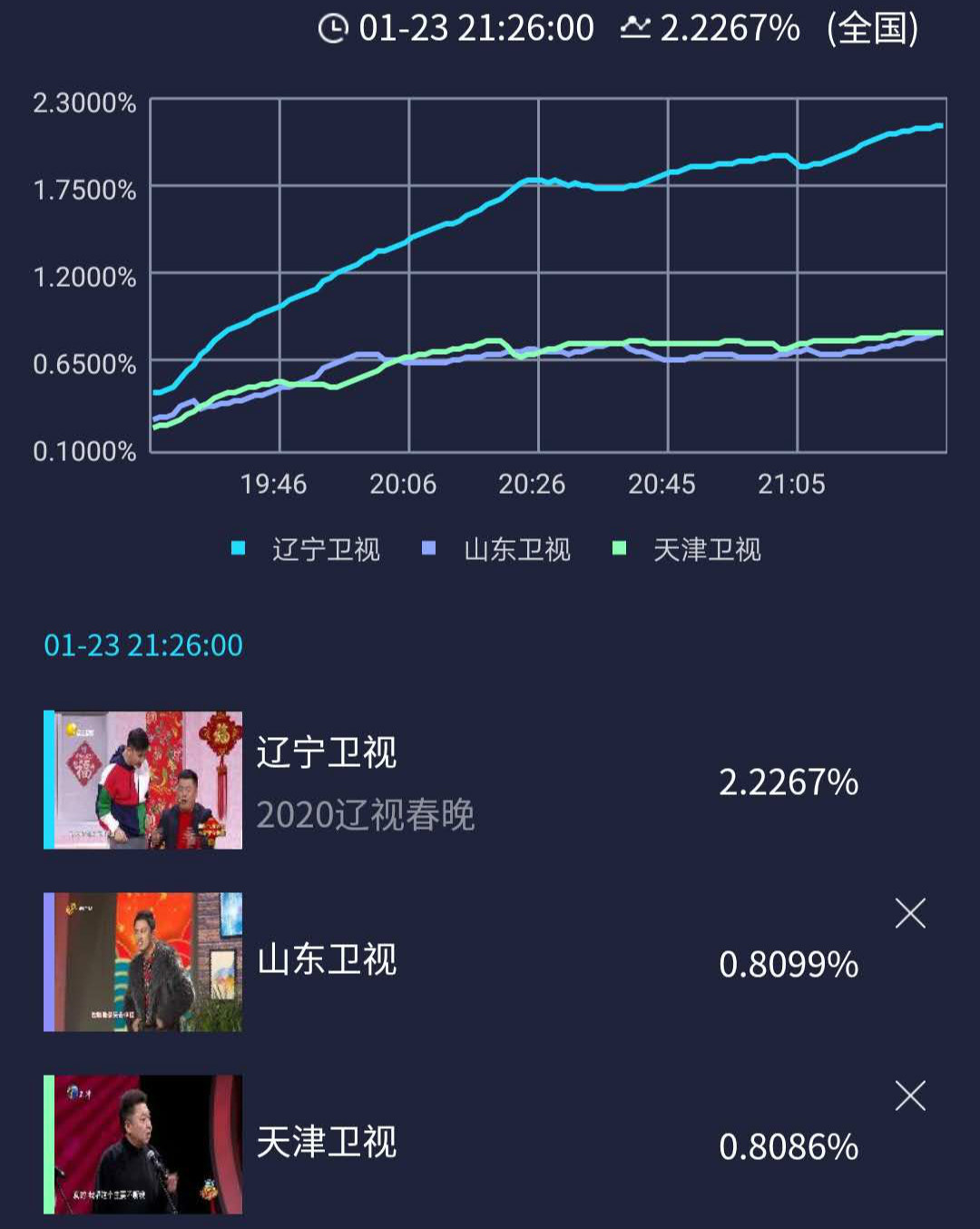Toggle the 天津卫视 line in the legend
980x1229 pixels.
[688, 549]
